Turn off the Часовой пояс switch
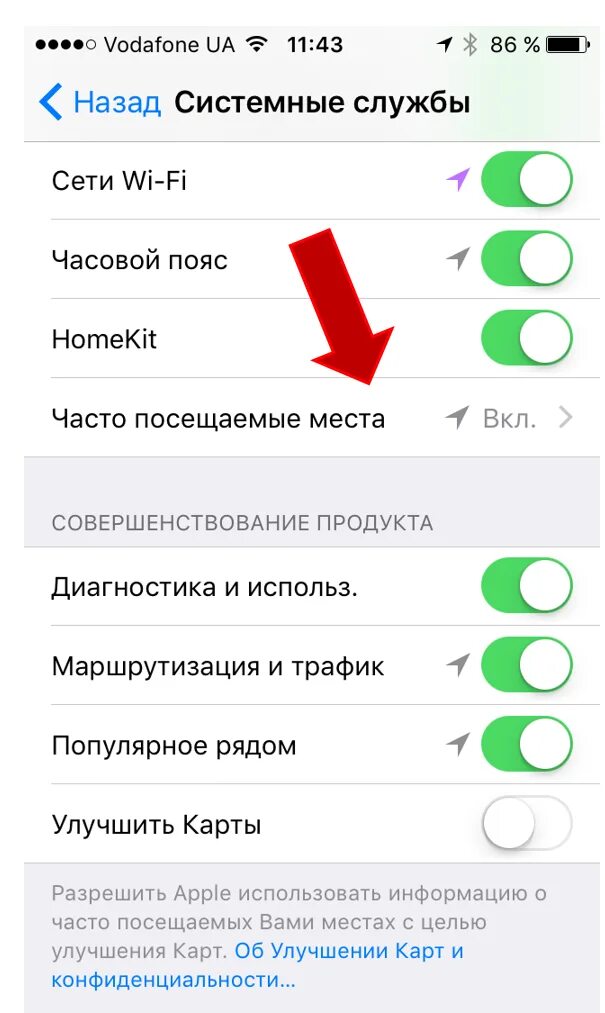Image resolution: width=605 pixels, height=1013 pixels. pyautogui.click(x=527, y=259)
